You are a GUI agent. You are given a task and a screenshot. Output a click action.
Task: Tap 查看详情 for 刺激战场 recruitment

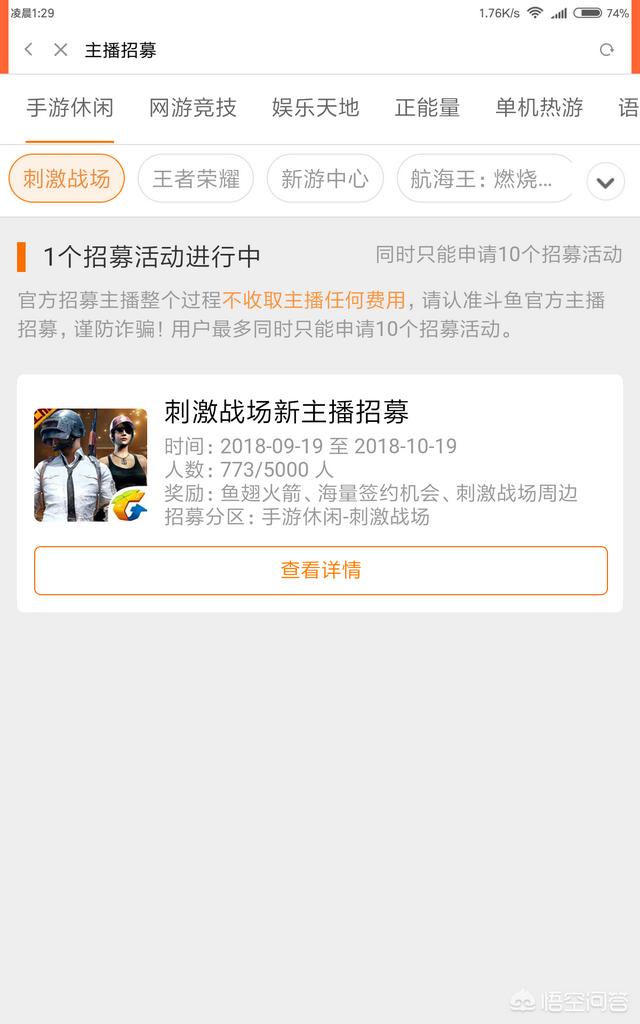pyautogui.click(x=320, y=570)
